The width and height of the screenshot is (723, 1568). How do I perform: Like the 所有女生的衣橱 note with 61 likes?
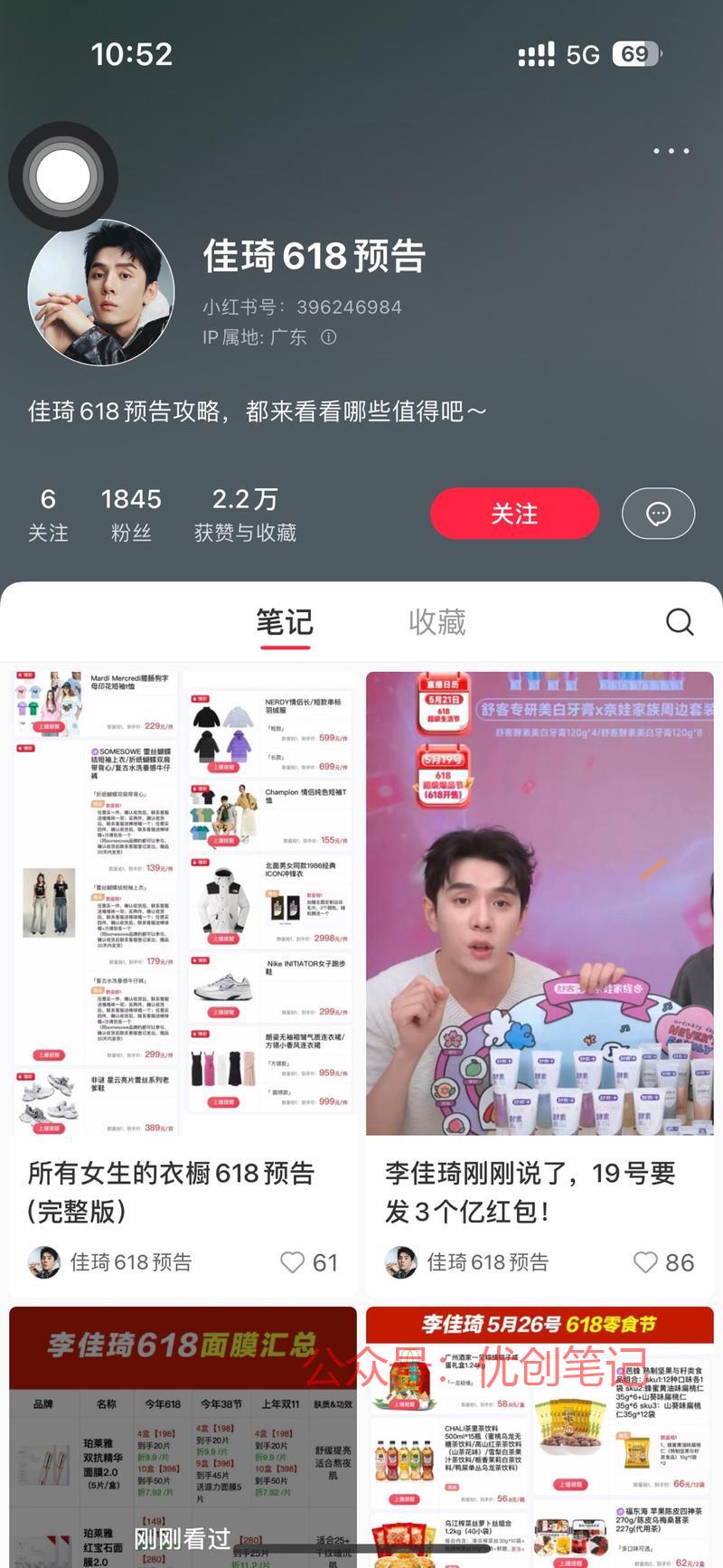293,1262
